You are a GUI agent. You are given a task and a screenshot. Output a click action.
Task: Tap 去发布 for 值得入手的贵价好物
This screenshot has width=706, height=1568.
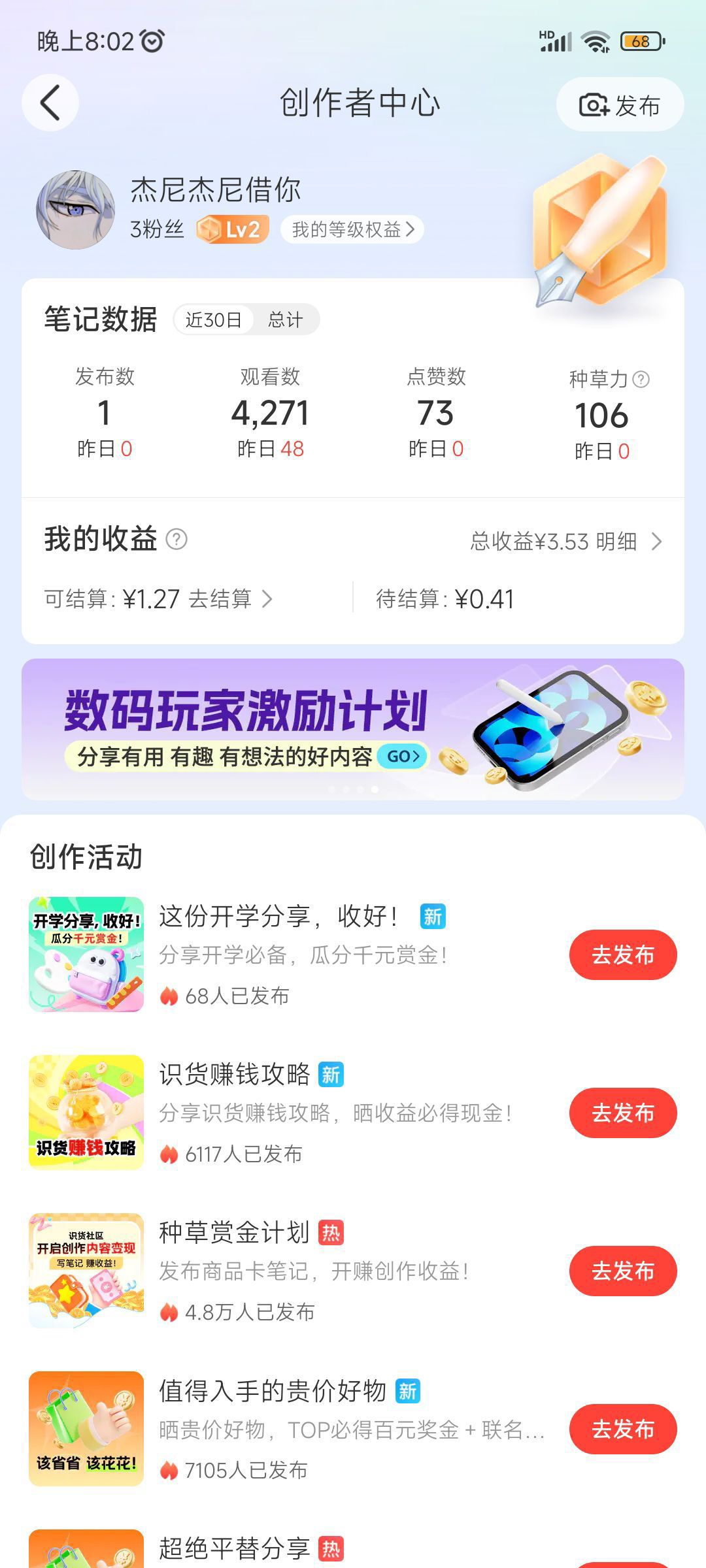click(x=622, y=1429)
